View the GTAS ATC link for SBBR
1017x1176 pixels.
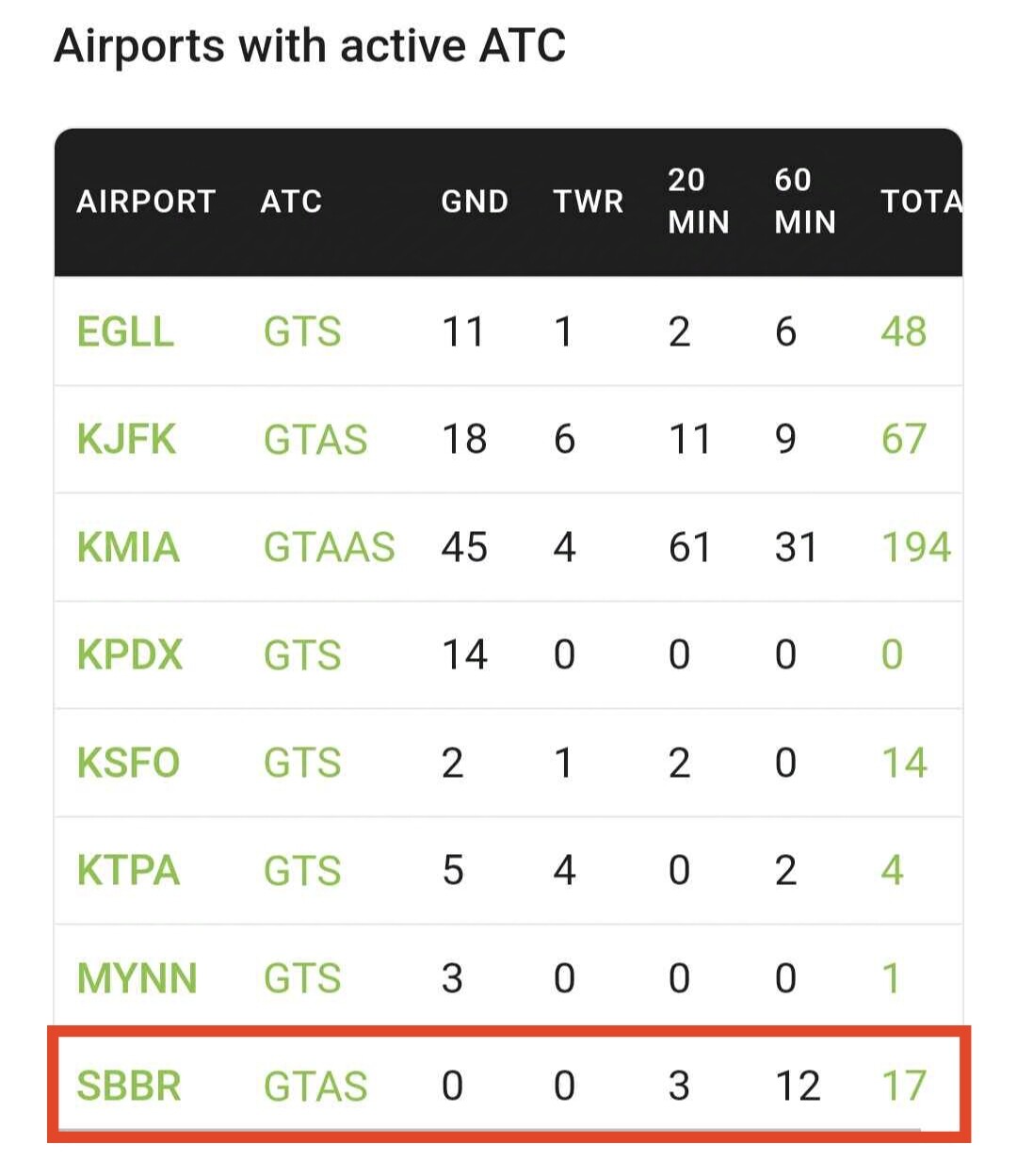point(315,1087)
